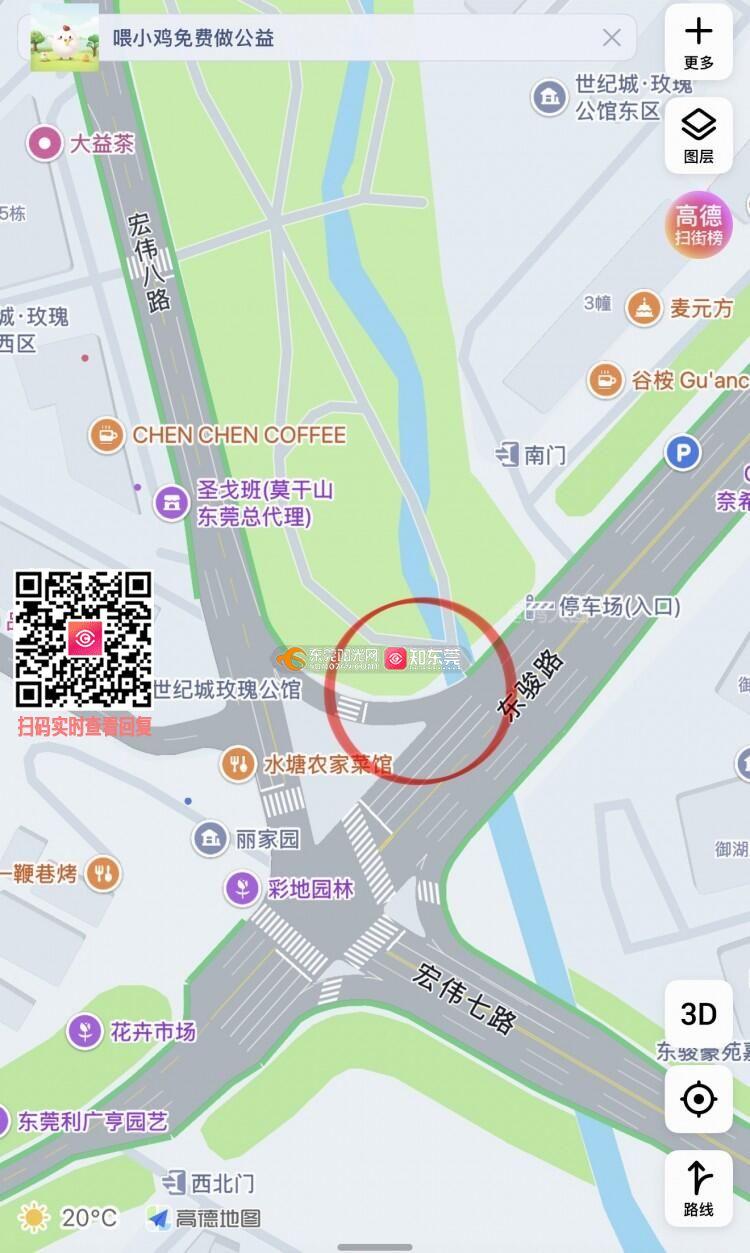Switch the map to 3D view
Image resolution: width=750 pixels, height=1253 pixels.
coord(699,1014)
